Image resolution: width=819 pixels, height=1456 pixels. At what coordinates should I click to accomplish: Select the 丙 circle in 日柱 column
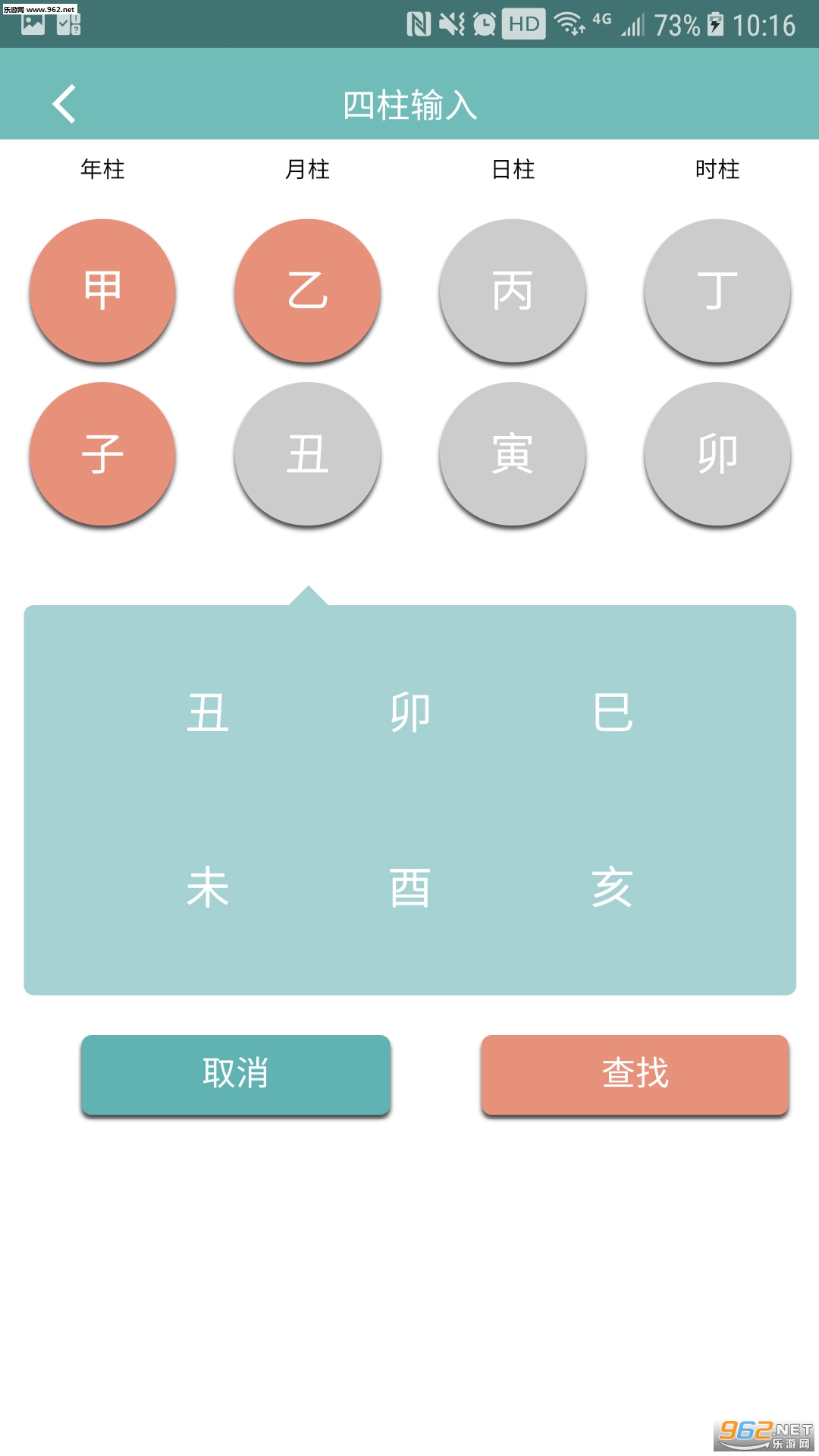pos(513,290)
